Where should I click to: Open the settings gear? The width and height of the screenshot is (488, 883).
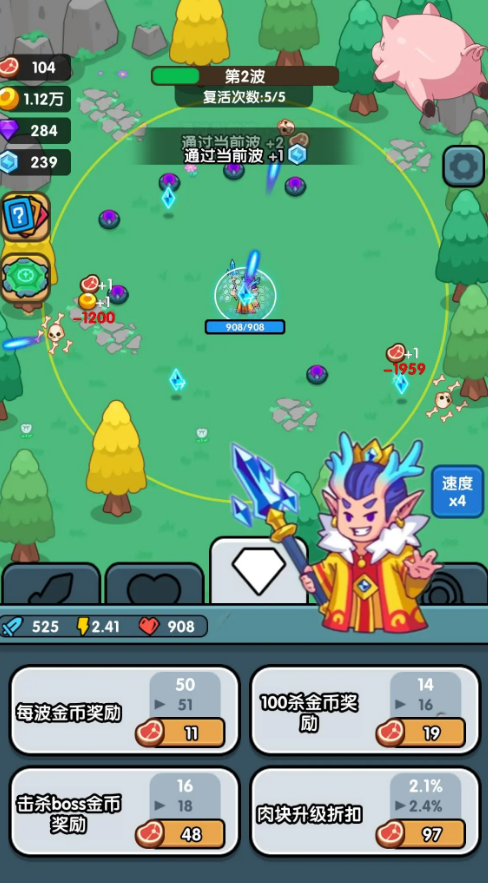(463, 167)
